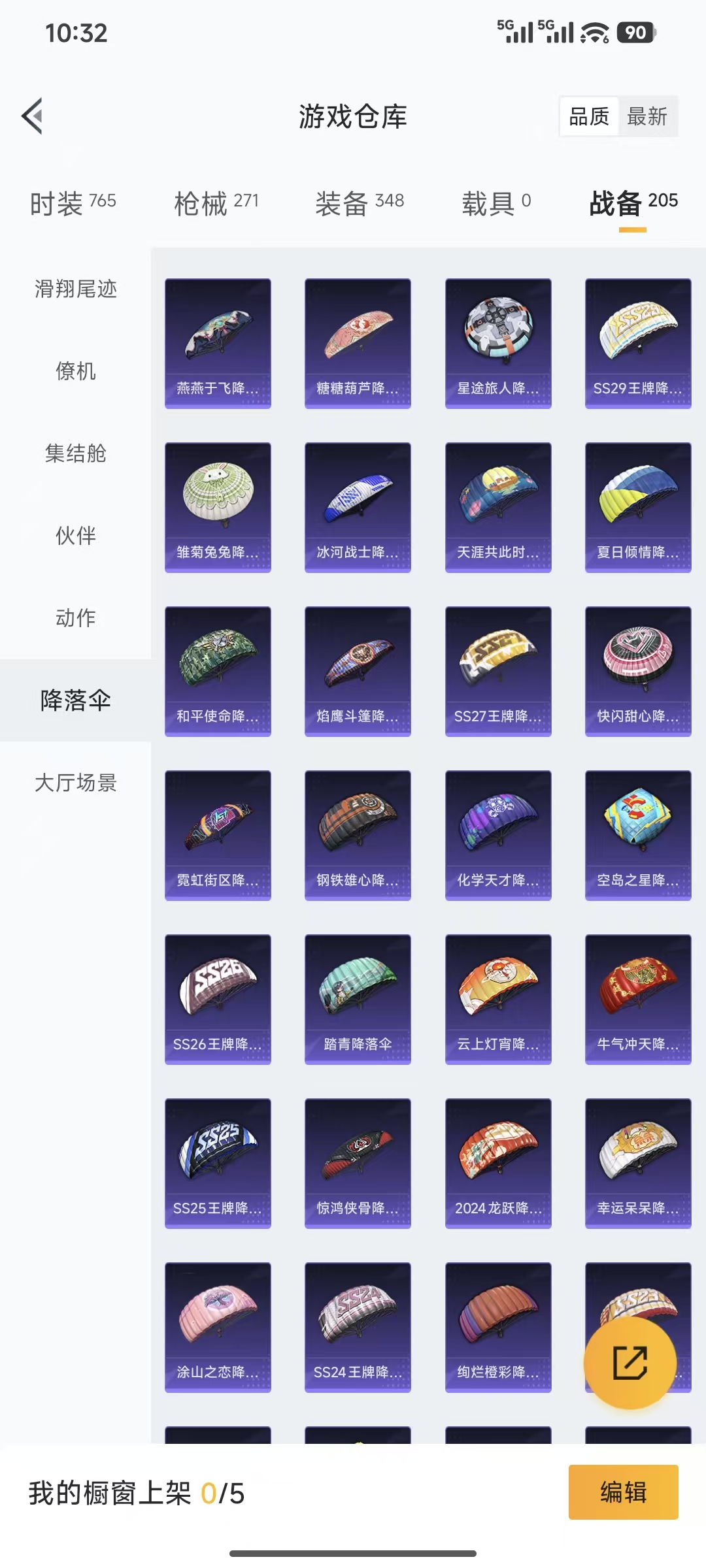This screenshot has width=706, height=1568.
Task: Switch to the 时装 tab
Action: (x=72, y=203)
